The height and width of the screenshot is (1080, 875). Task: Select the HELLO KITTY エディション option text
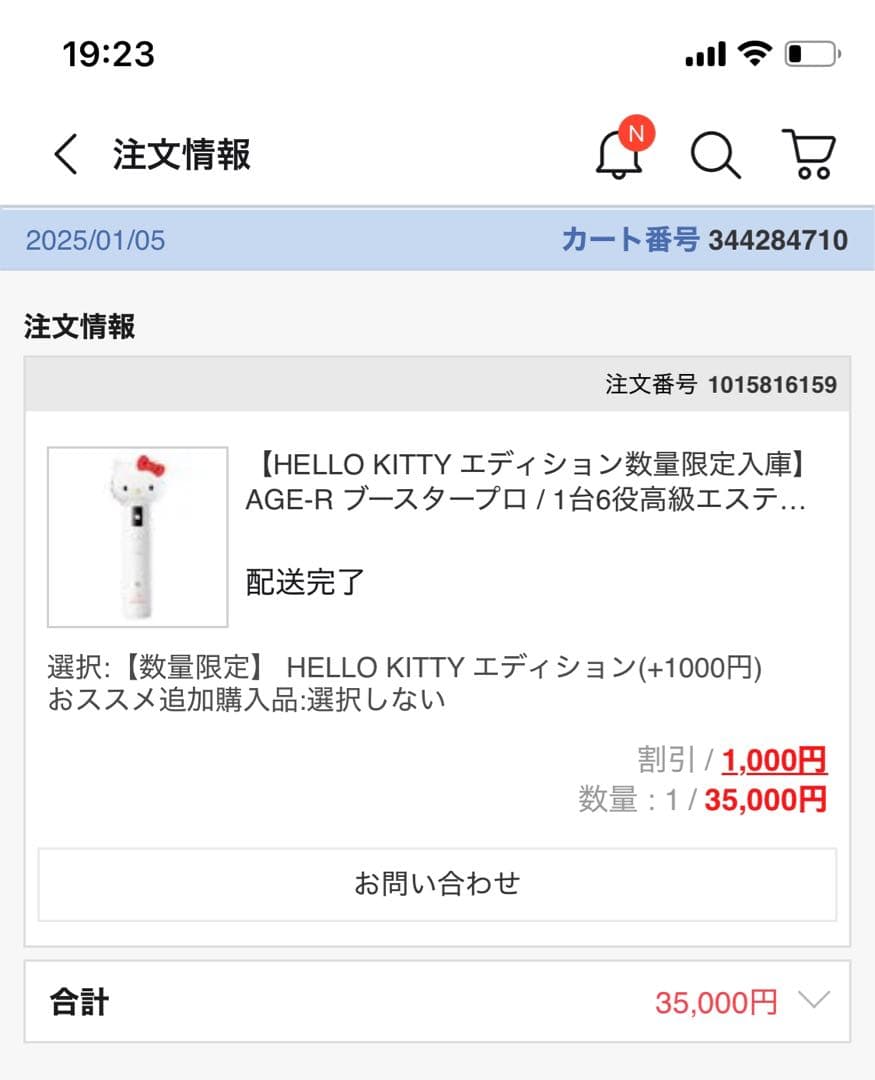point(405,668)
